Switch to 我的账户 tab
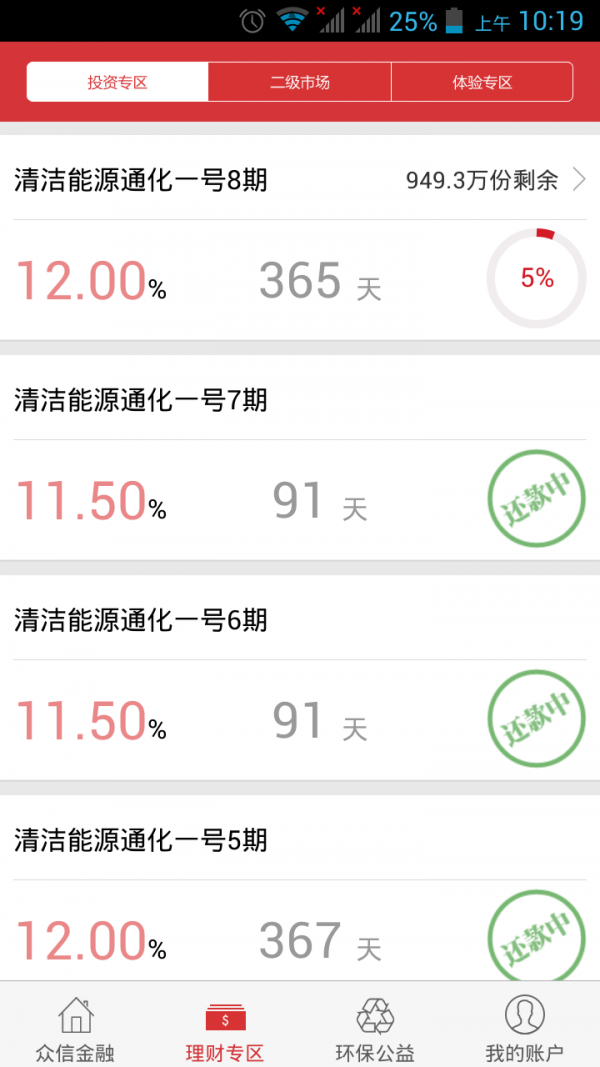600x1067 pixels. tap(525, 1027)
